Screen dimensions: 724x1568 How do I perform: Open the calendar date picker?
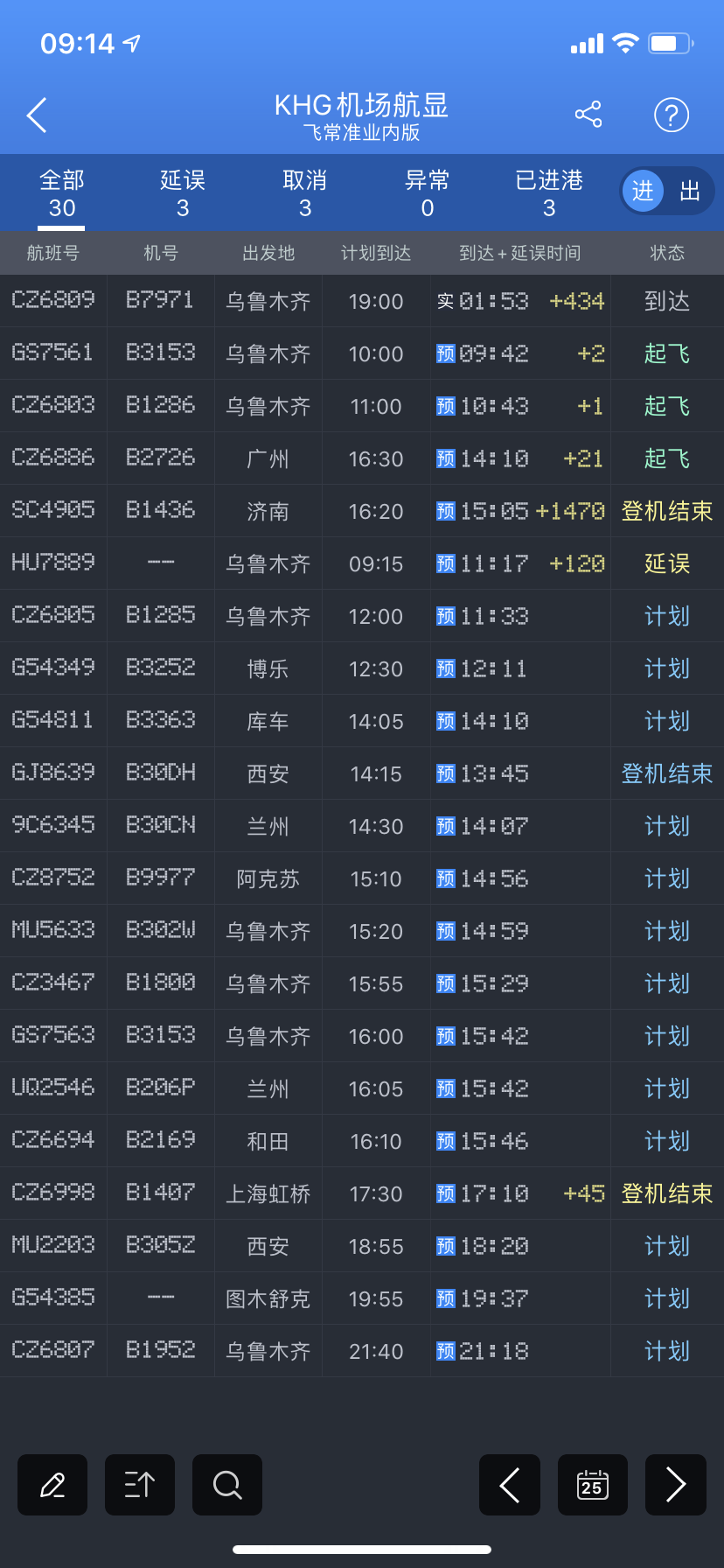[x=592, y=1485]
